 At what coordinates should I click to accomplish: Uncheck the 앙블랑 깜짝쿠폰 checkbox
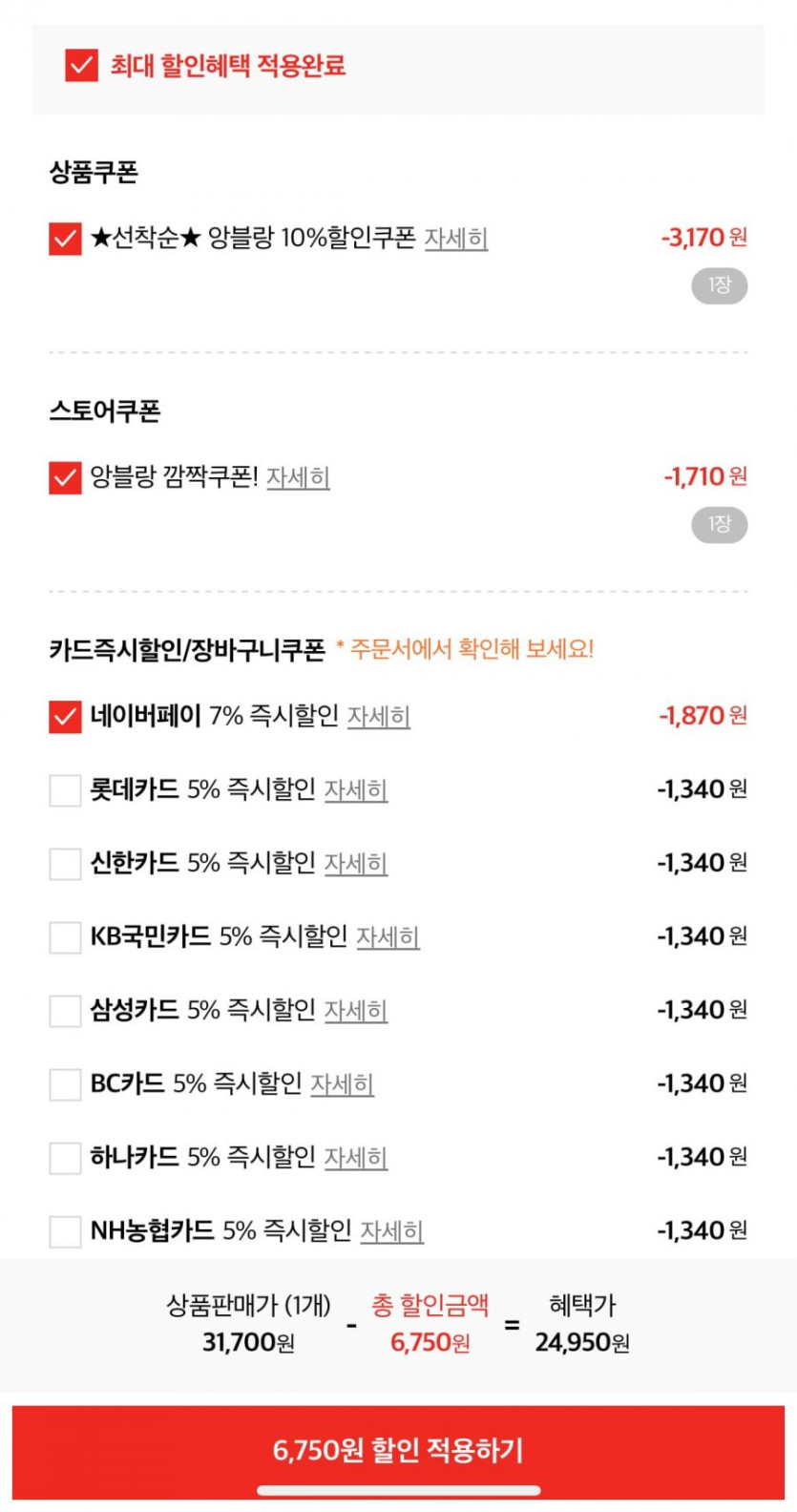[x=65, y=477]
